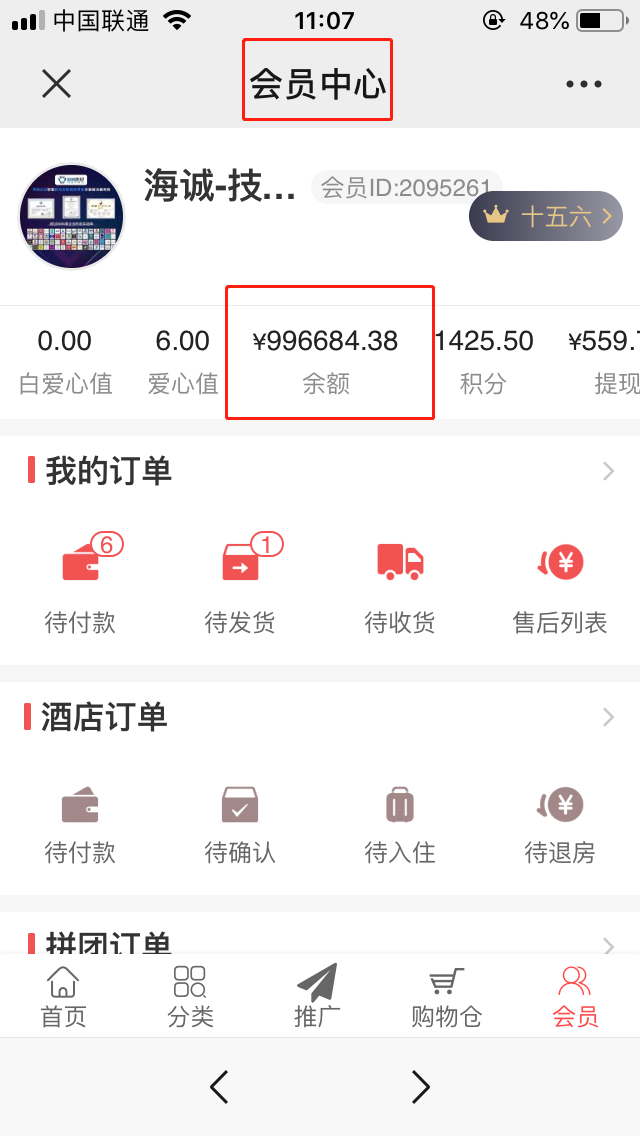Go forward with the browser forward arrow
This screenshot has width=640, height=1136.
pos(421,1086)
